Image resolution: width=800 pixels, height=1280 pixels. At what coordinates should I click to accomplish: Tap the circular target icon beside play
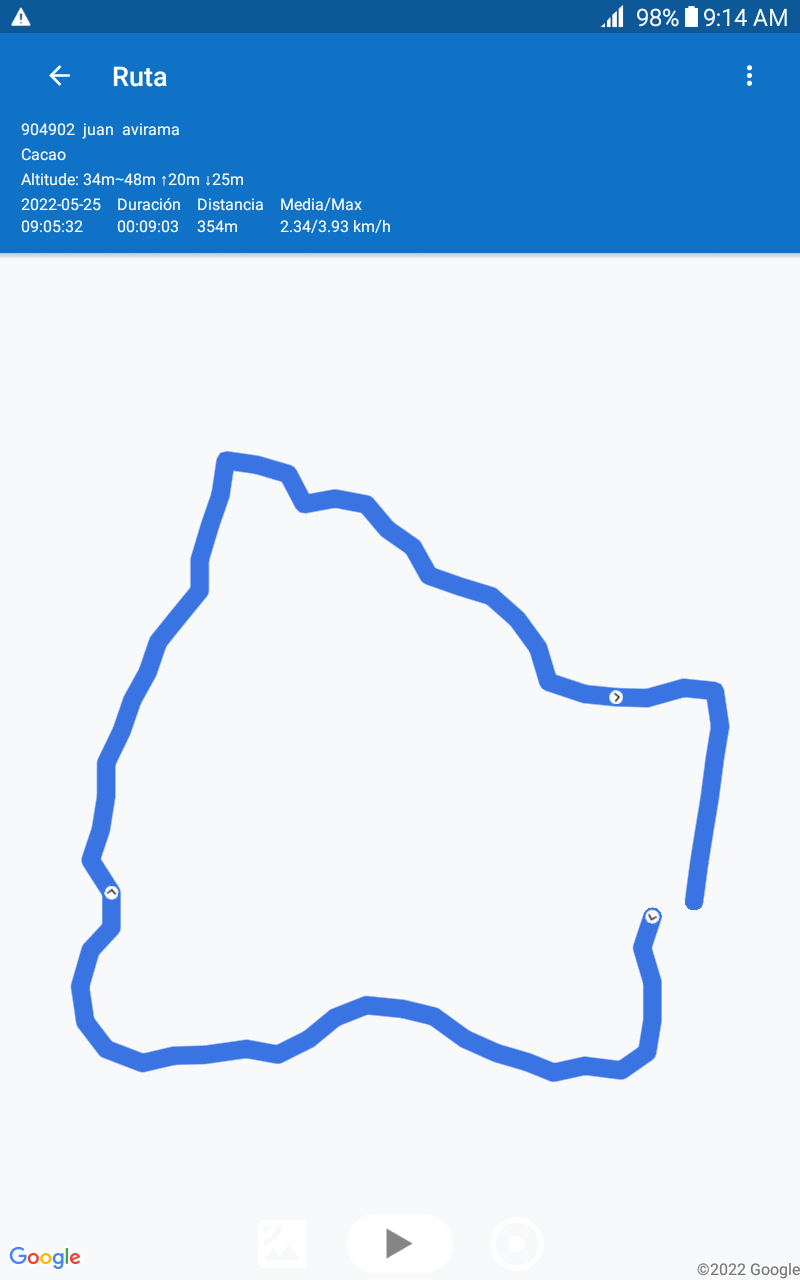point(517,1244)
